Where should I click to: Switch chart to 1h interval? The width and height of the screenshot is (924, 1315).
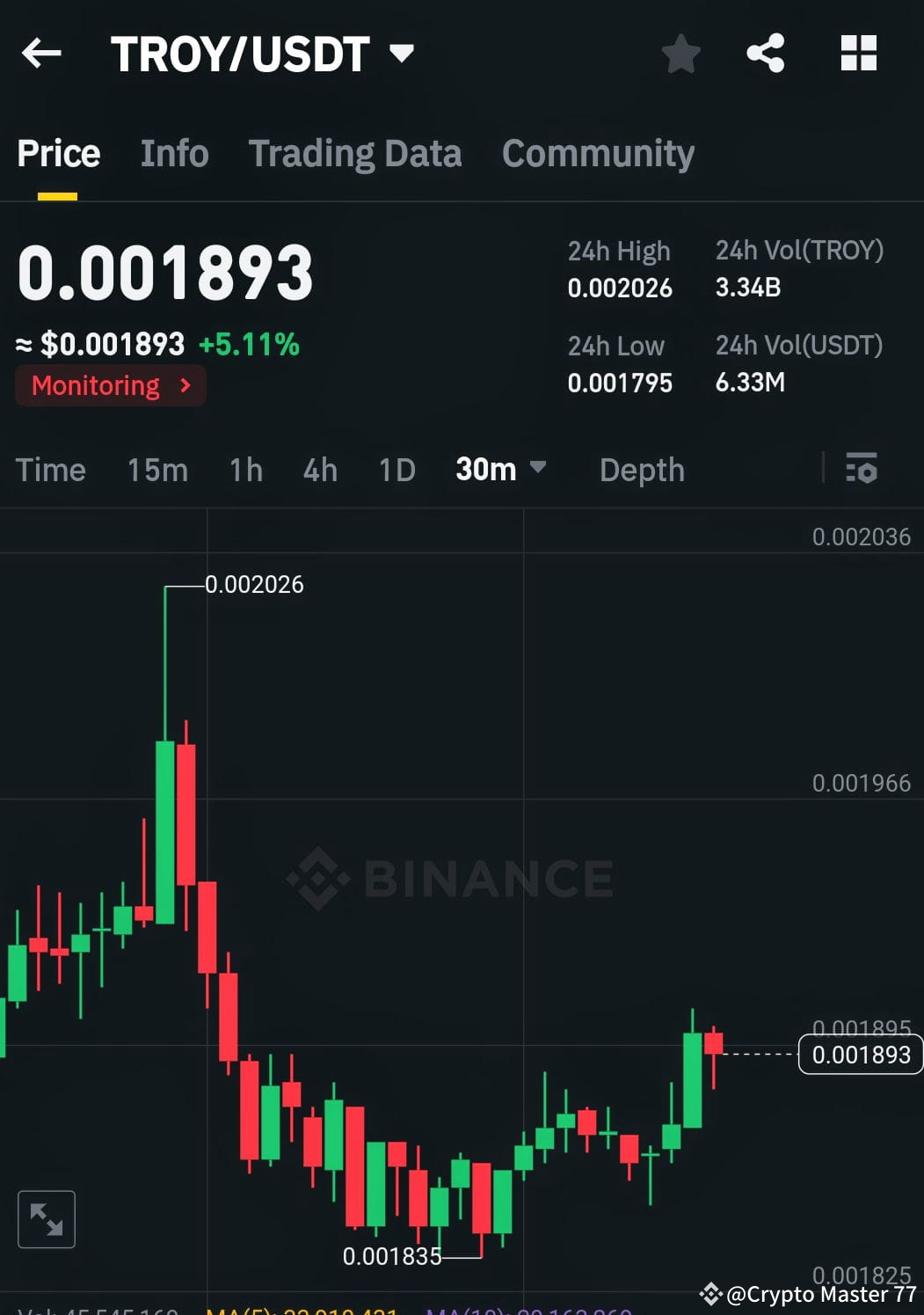(245, 470)
